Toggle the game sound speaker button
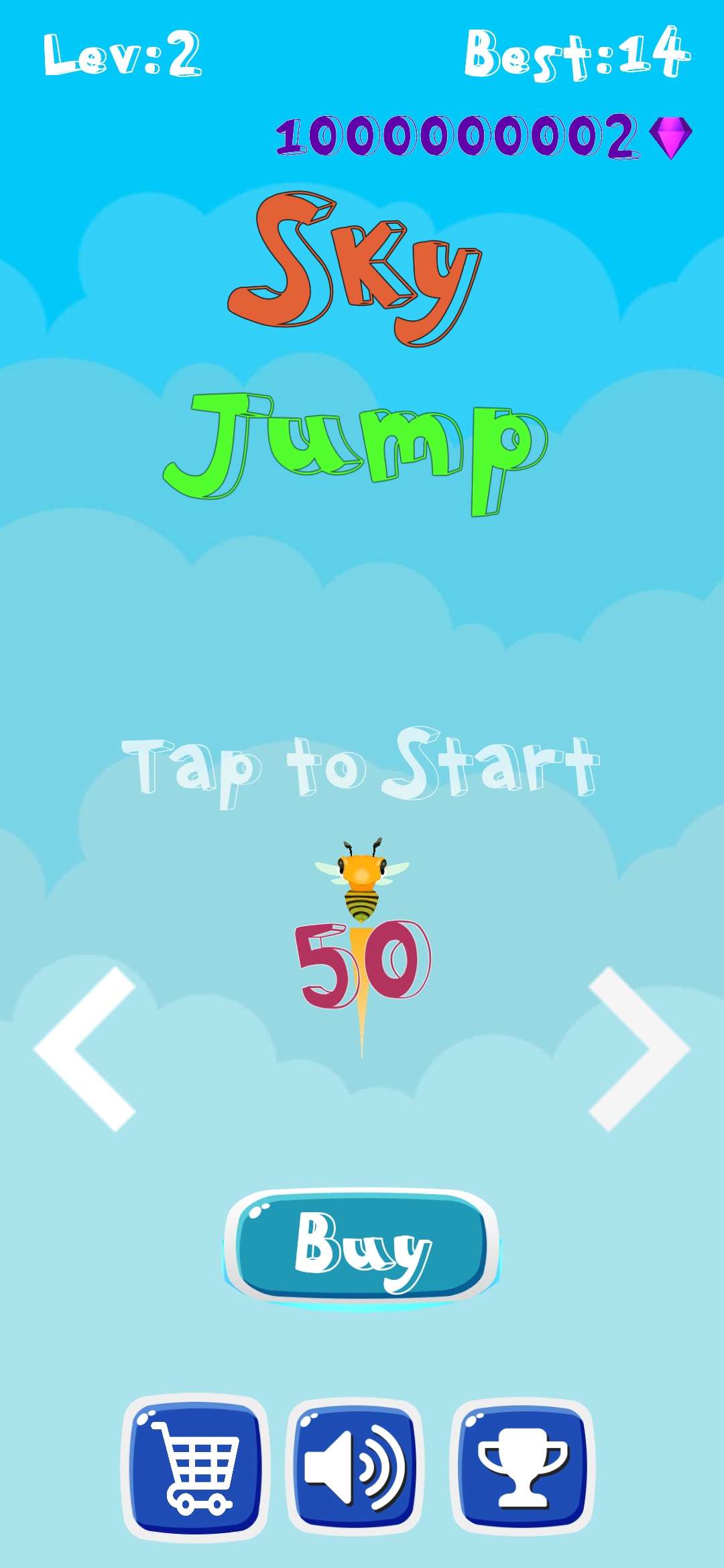The image size is (724, 1568). coord(355,1467)
